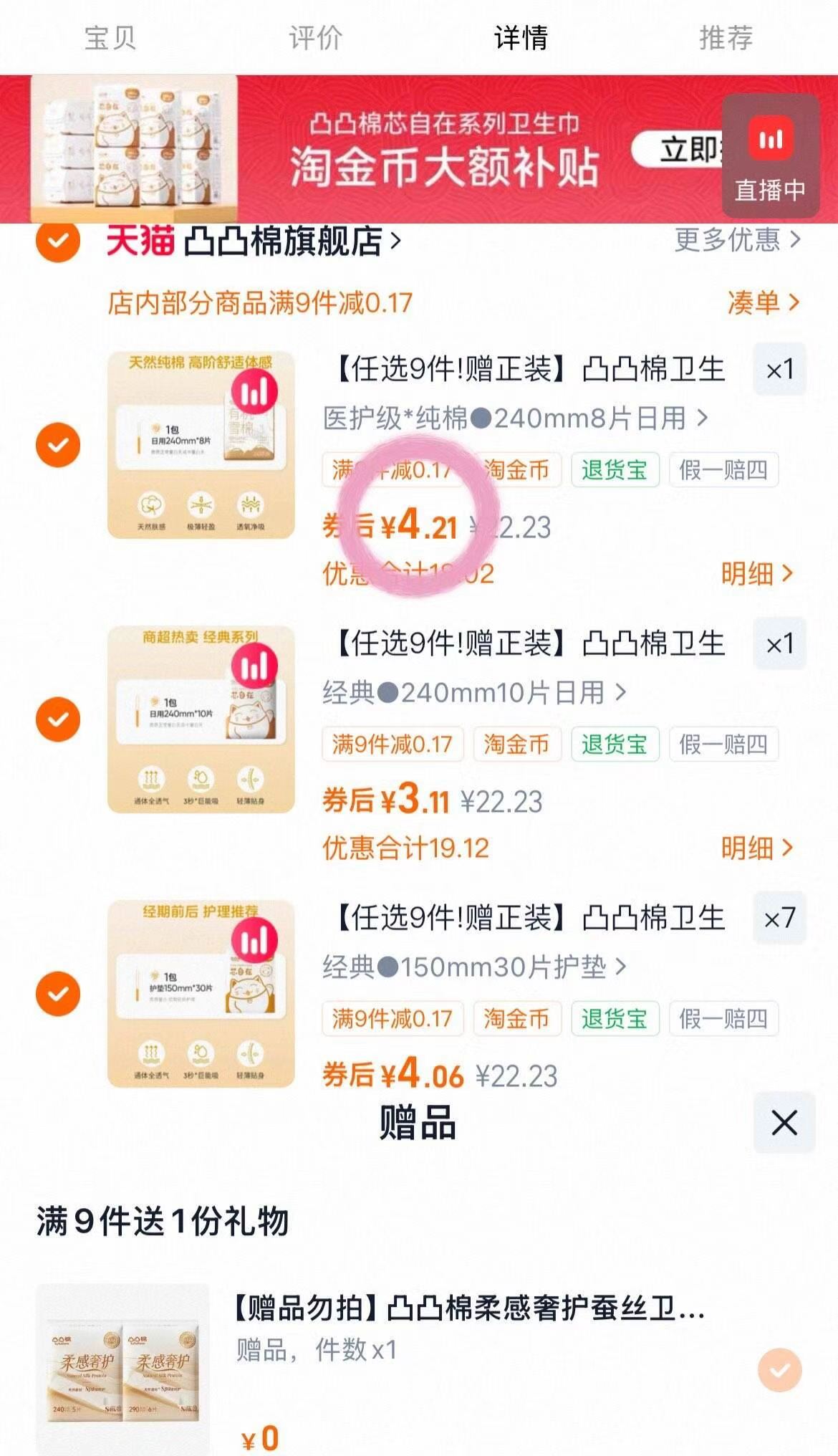Switch to the 评价 tab

coord(314,39)
